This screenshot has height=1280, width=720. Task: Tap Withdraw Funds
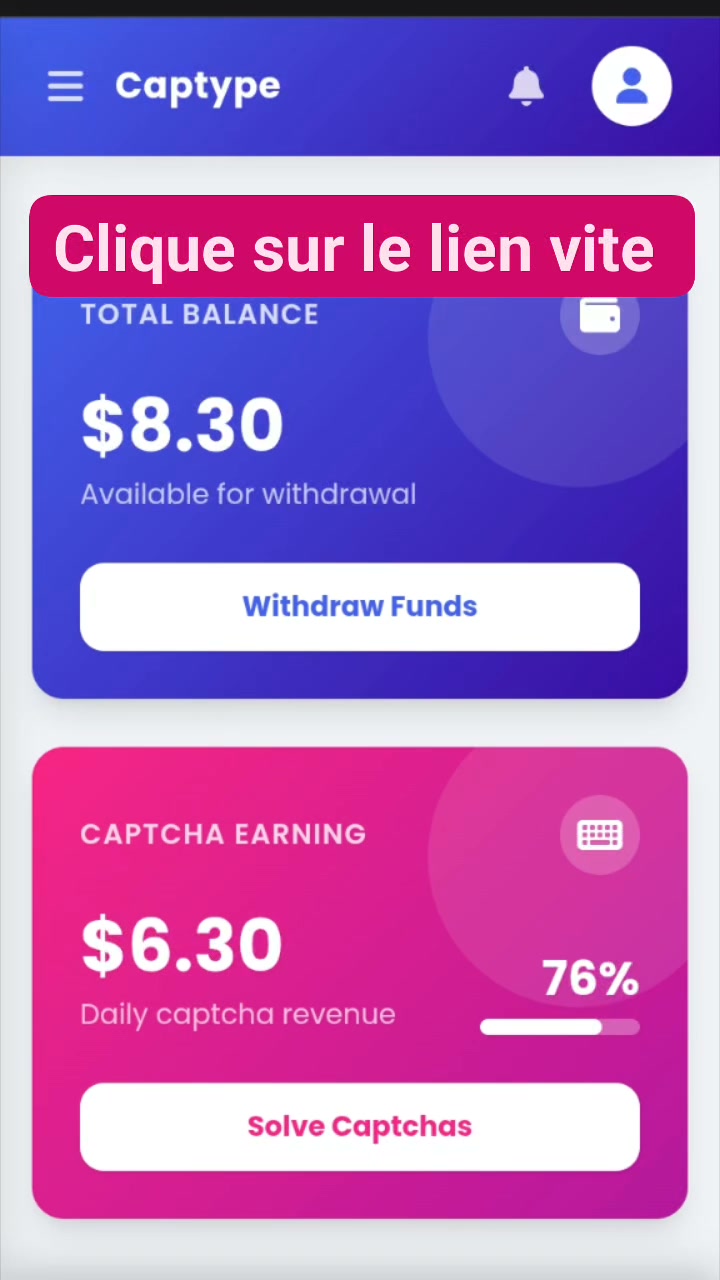tap(360, 607)
